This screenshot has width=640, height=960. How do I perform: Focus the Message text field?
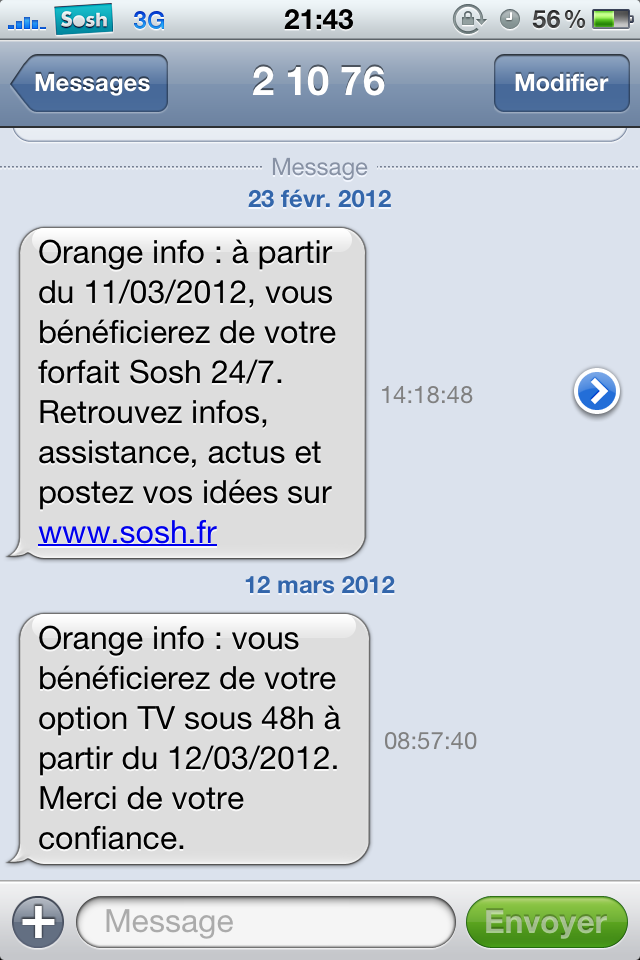tap(265, 921)
